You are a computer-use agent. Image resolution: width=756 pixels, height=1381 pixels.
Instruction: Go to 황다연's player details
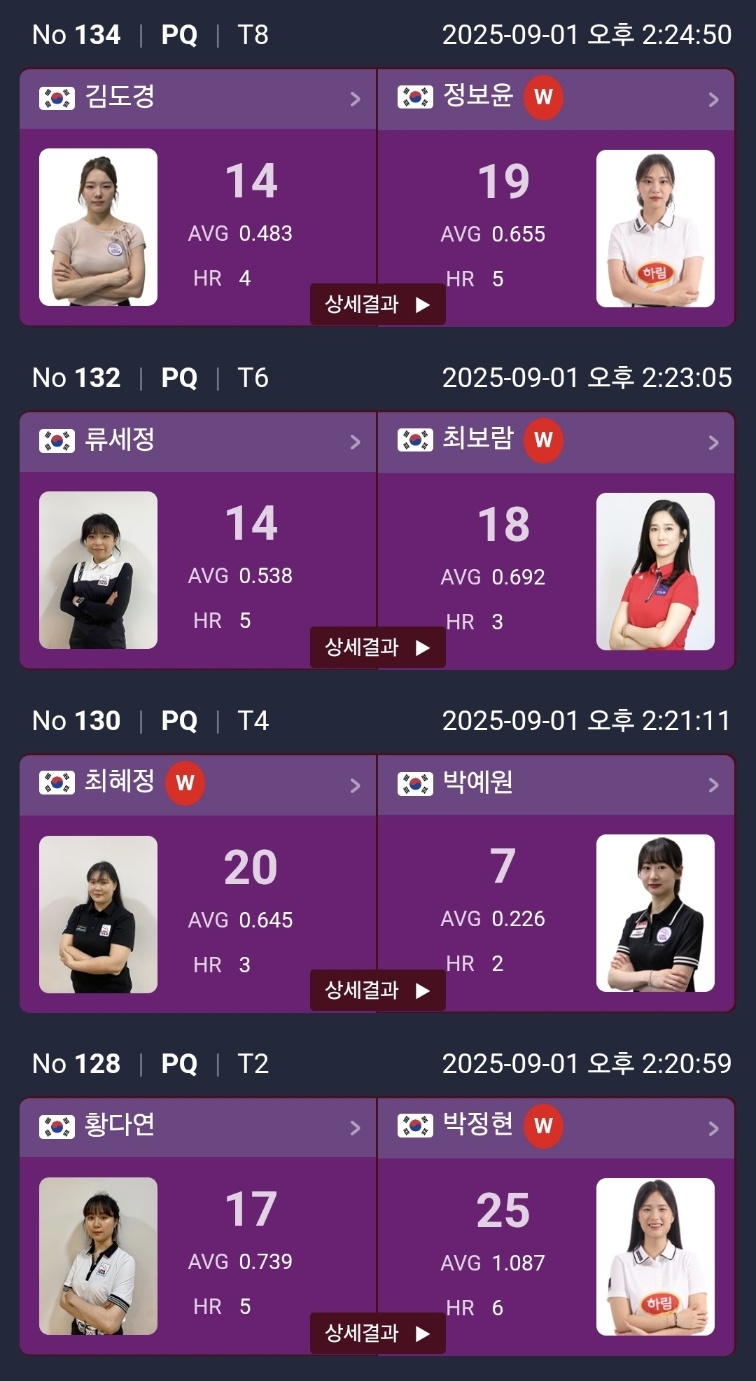[x=198, y=1127]
